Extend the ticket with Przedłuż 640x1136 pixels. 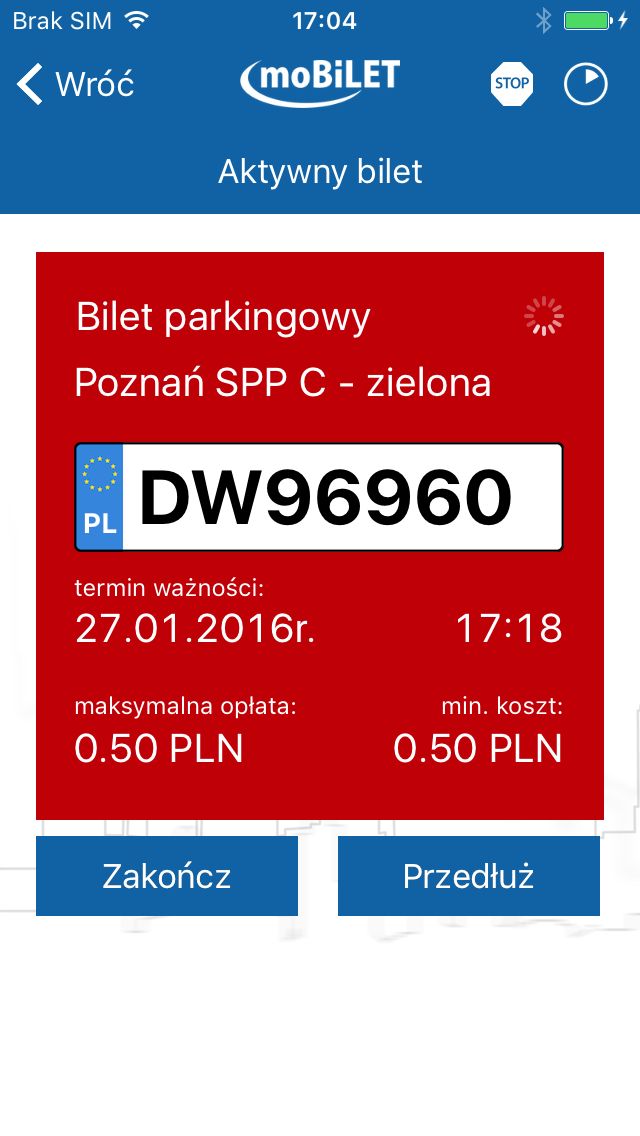469,876
